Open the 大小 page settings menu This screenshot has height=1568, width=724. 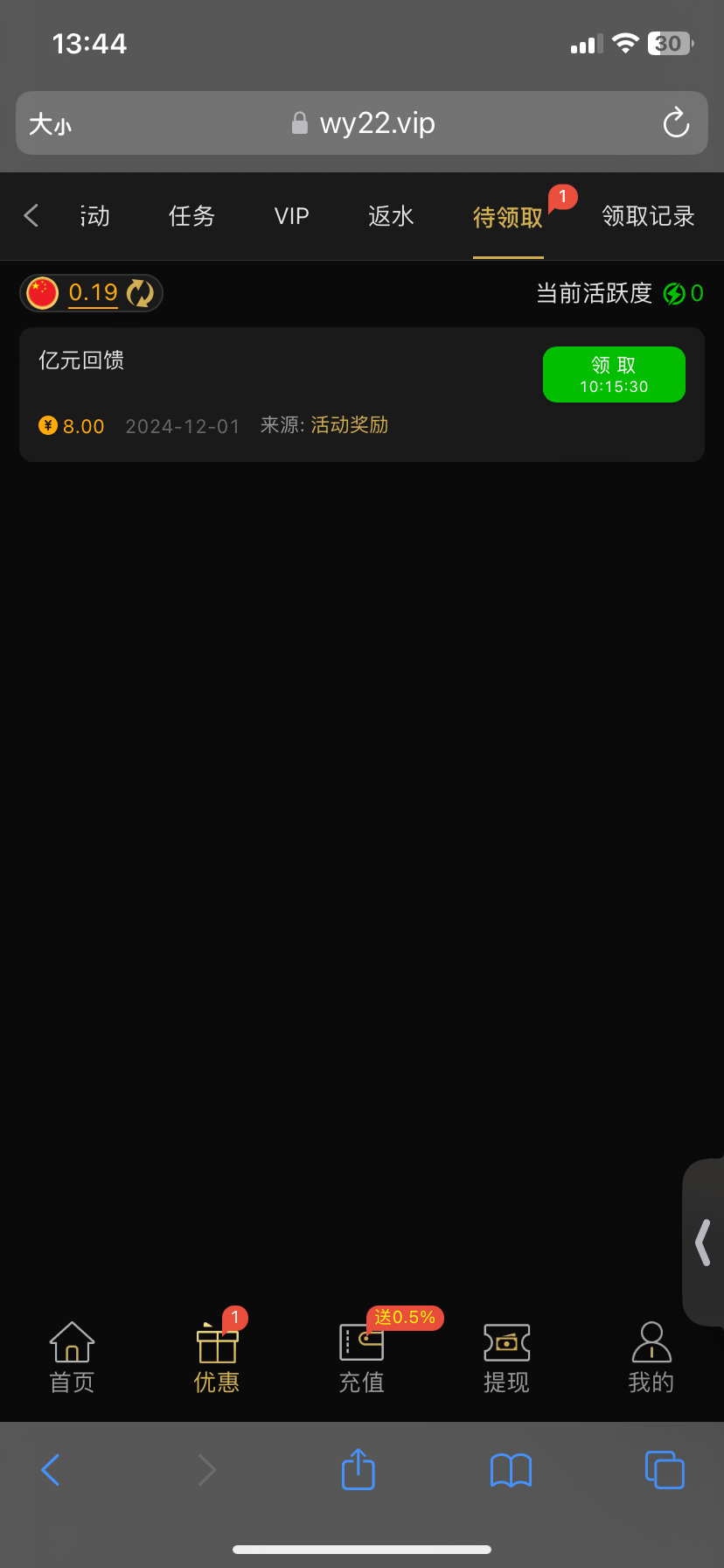pyautogui.click(x=50, y=124)
